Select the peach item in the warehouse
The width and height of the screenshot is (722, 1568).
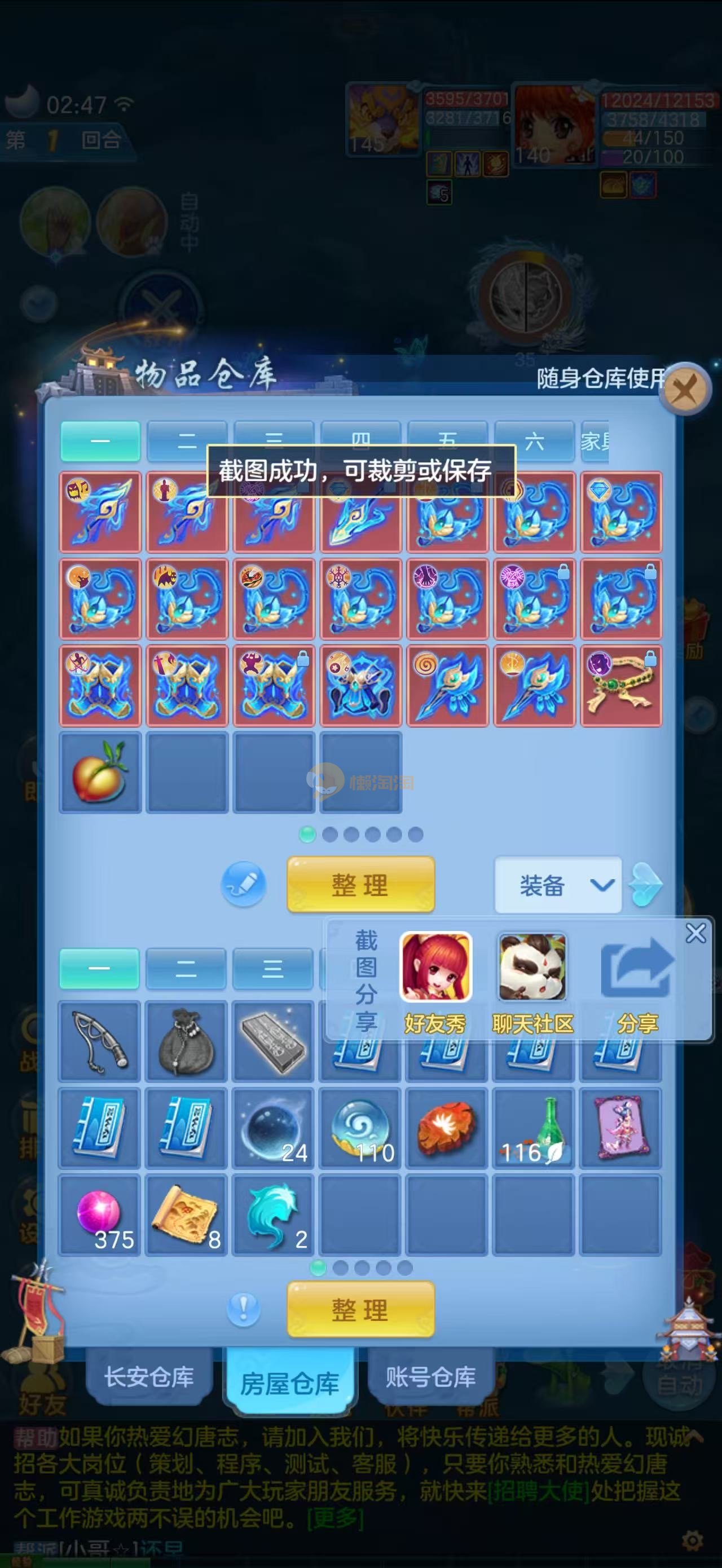pyautogui.click(x=100, y=772)
